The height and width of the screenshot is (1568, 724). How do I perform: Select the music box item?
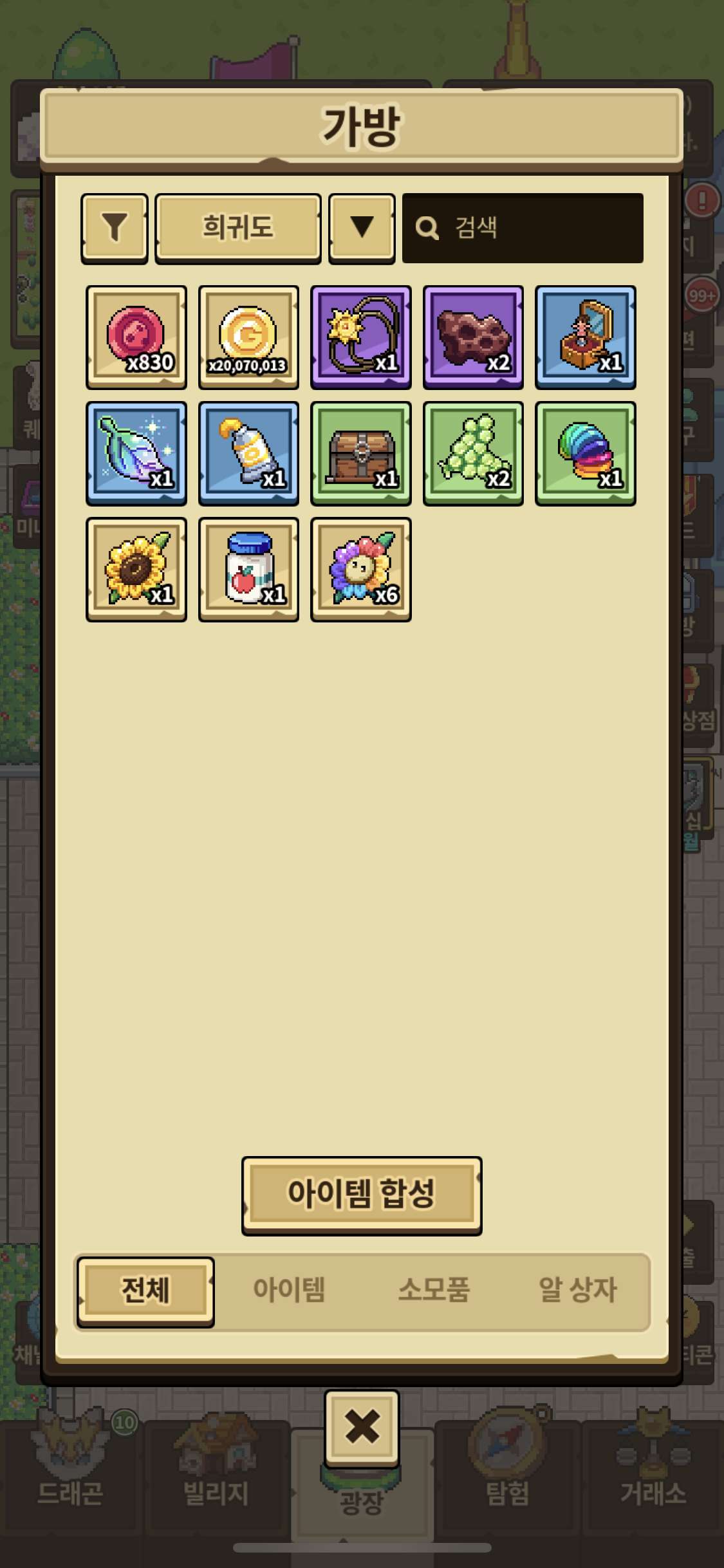pos(585,337)
